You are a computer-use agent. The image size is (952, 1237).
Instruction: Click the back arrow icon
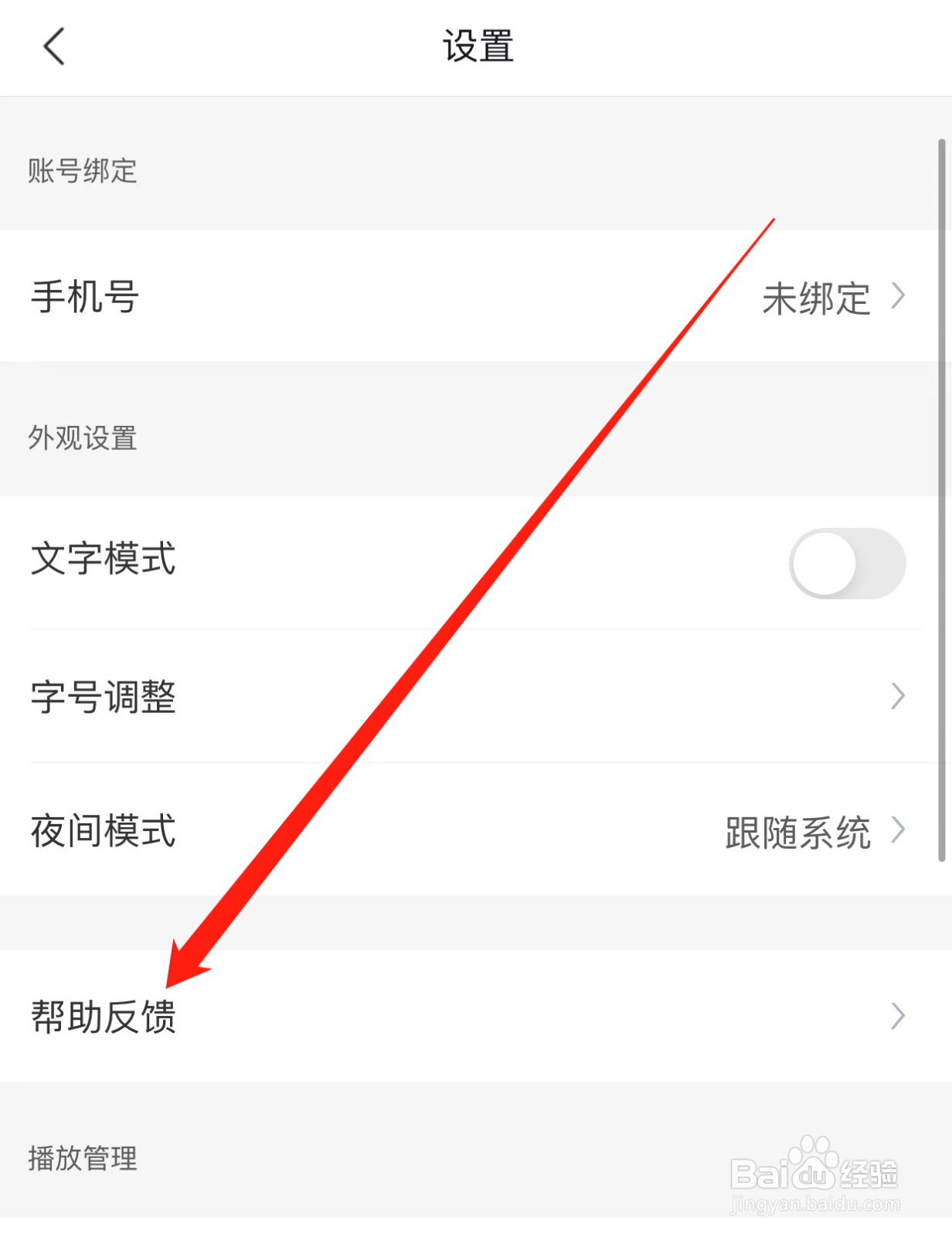[53, 48]
